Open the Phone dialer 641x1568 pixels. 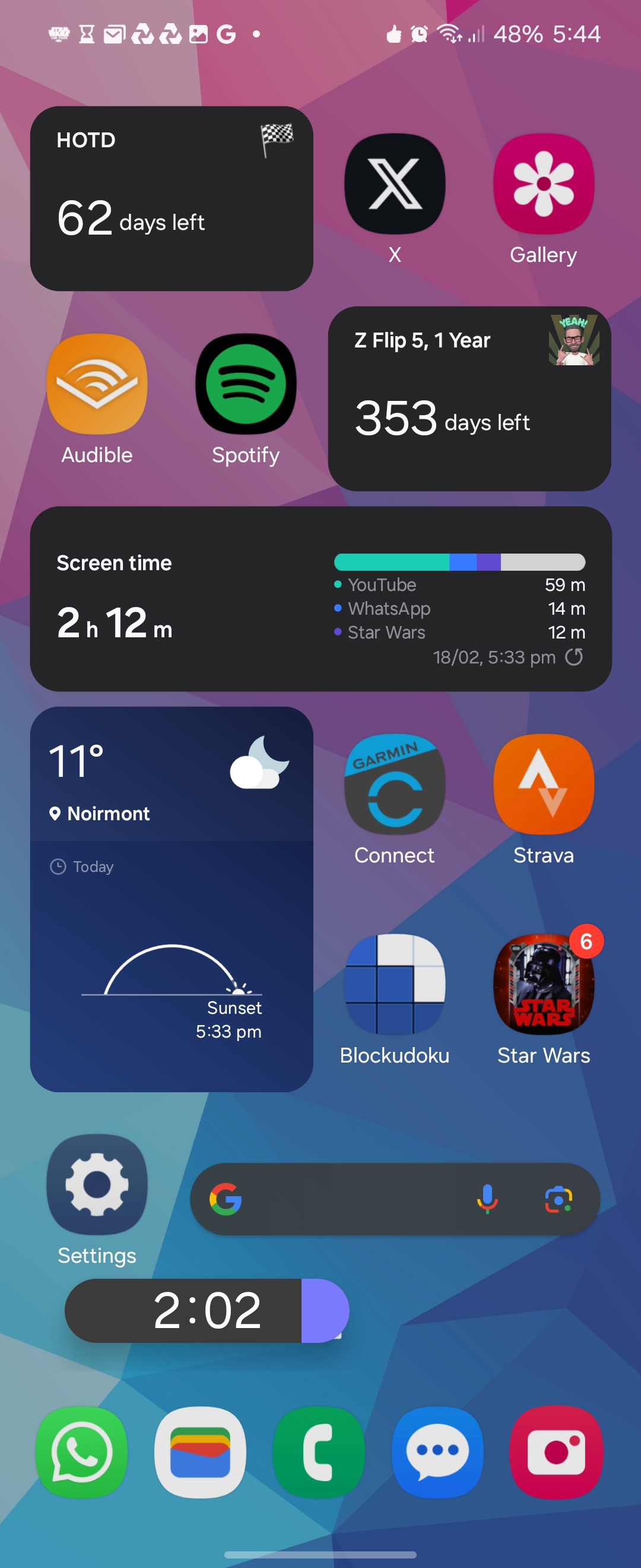tap(319, 1452)
